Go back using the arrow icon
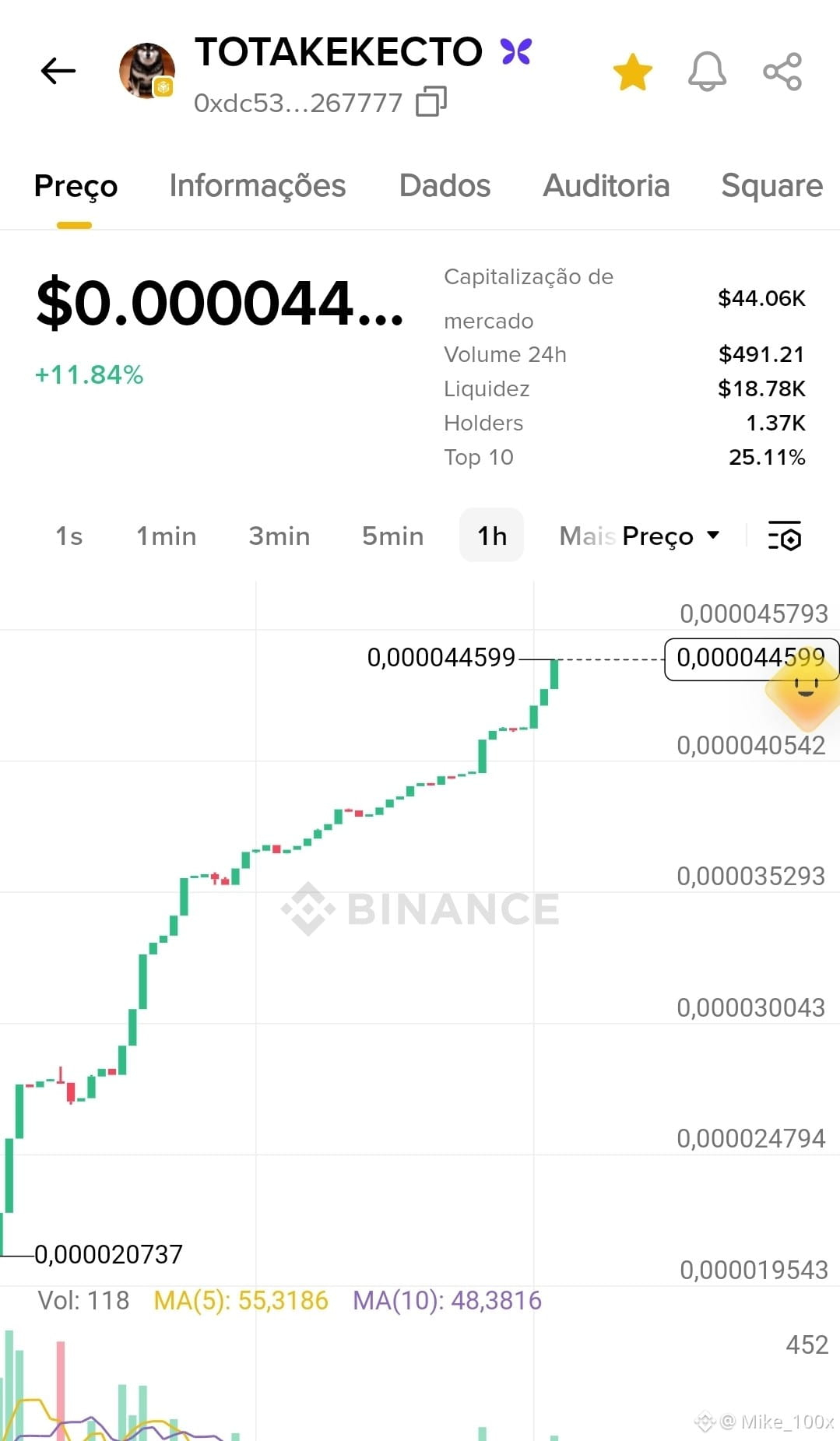 coord(58,71)
